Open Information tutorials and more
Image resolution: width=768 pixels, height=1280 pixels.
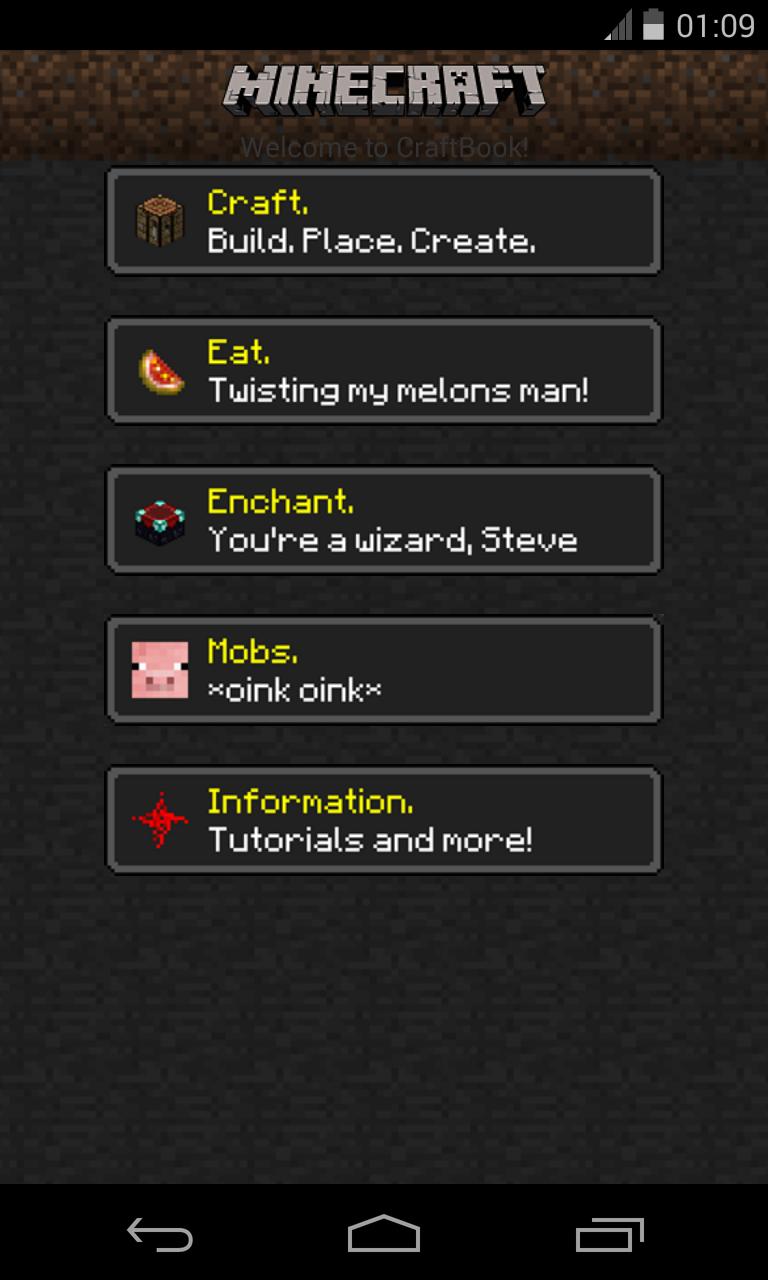384,820
